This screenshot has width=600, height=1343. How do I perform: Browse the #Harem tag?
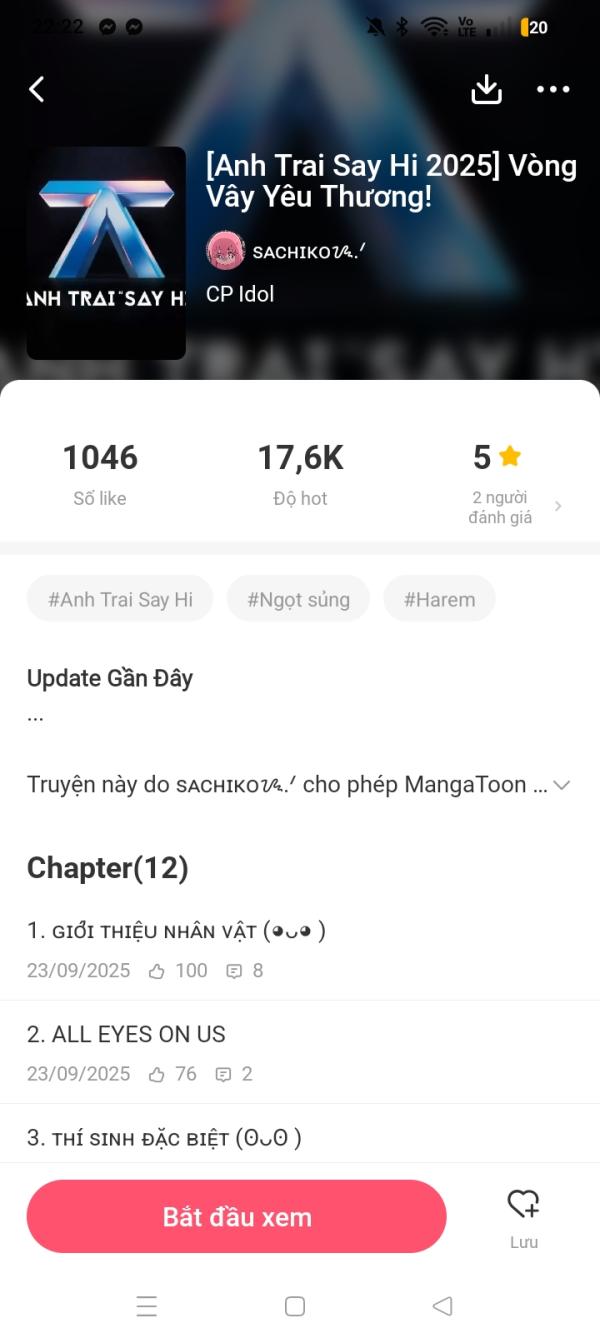pos(439,599)
